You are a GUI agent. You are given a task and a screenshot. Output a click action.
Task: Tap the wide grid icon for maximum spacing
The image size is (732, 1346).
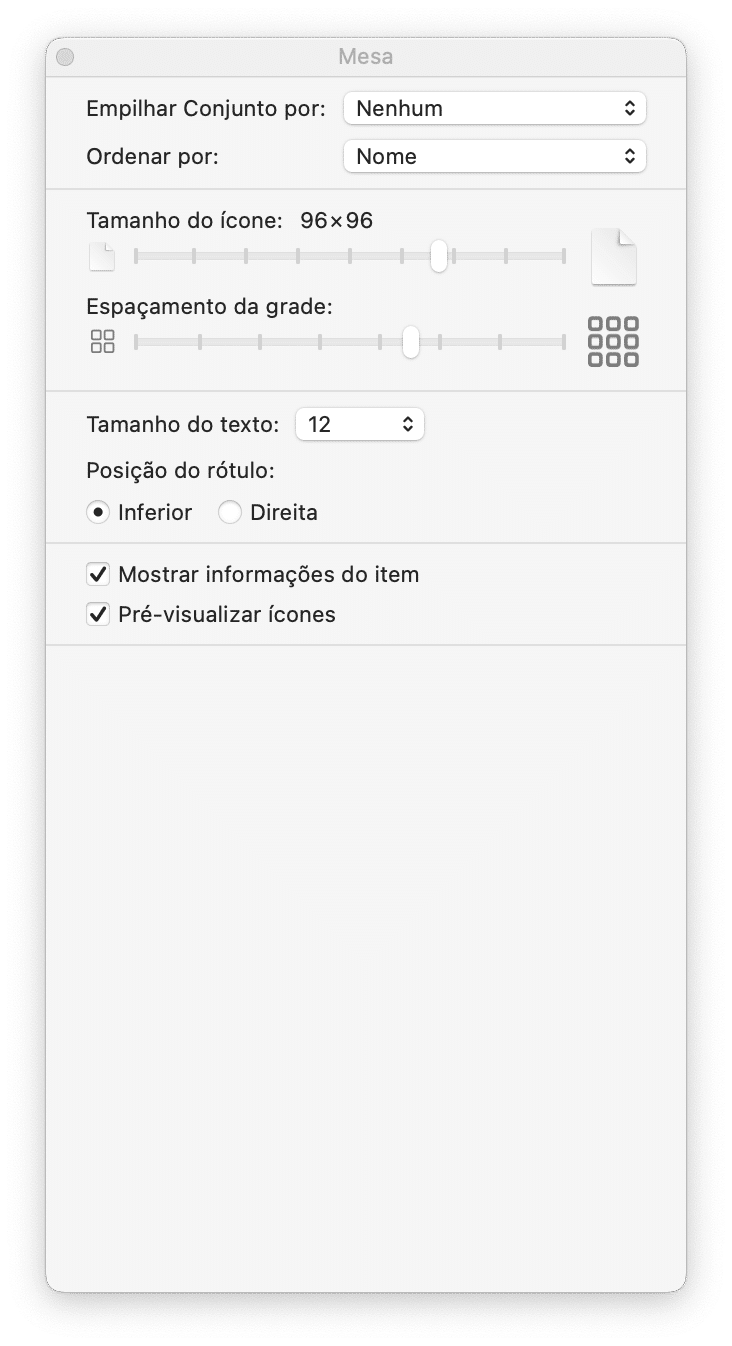click(x=613, y=342)
